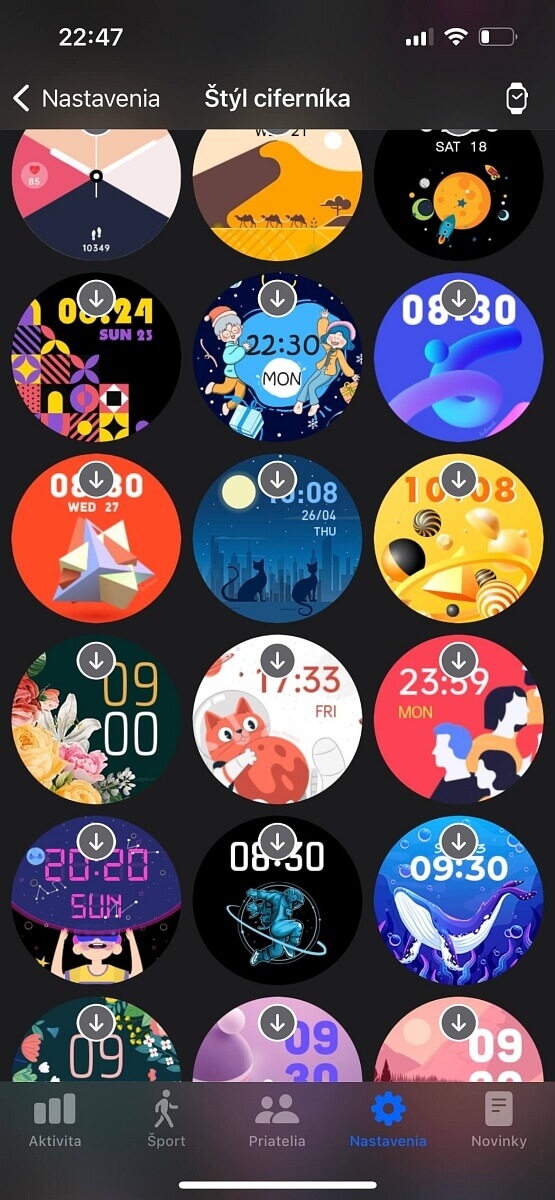Download the geometric pattern SUN 23 watch face

(x=96, y=297)
